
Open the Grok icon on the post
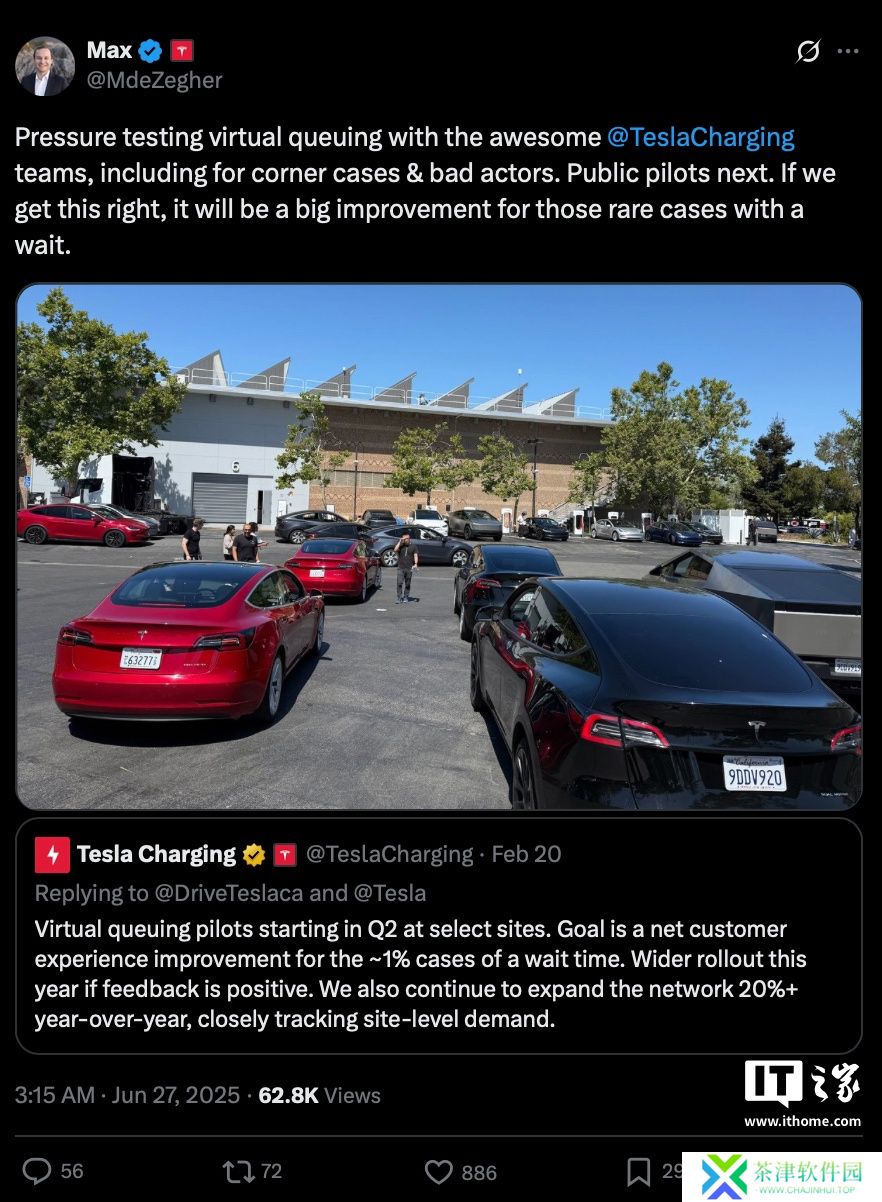[807, 51]
